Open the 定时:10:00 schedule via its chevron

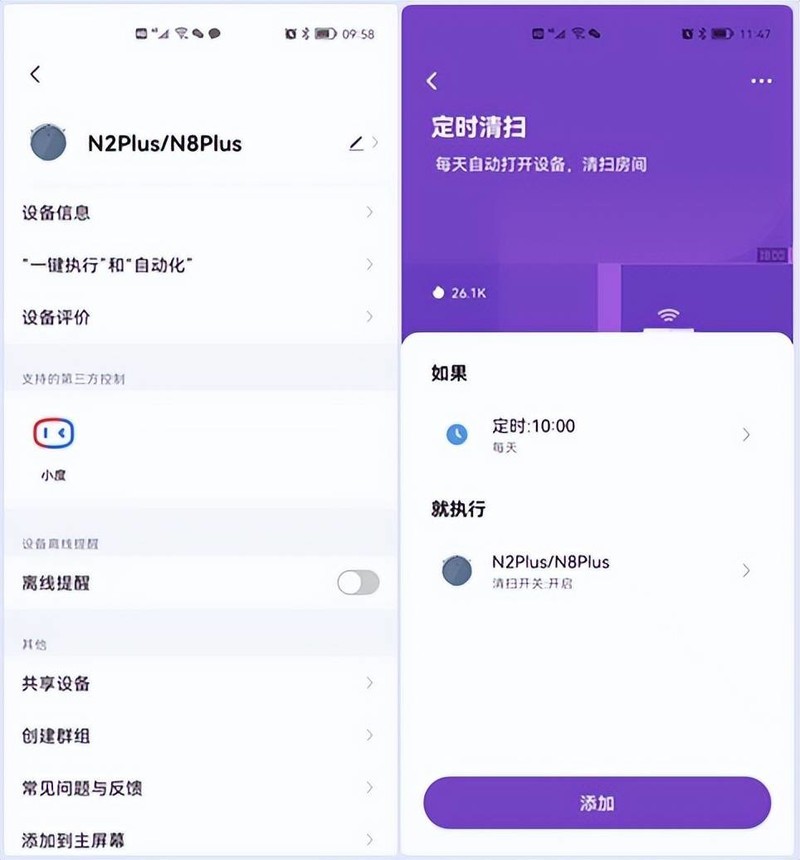pos(746,435)
